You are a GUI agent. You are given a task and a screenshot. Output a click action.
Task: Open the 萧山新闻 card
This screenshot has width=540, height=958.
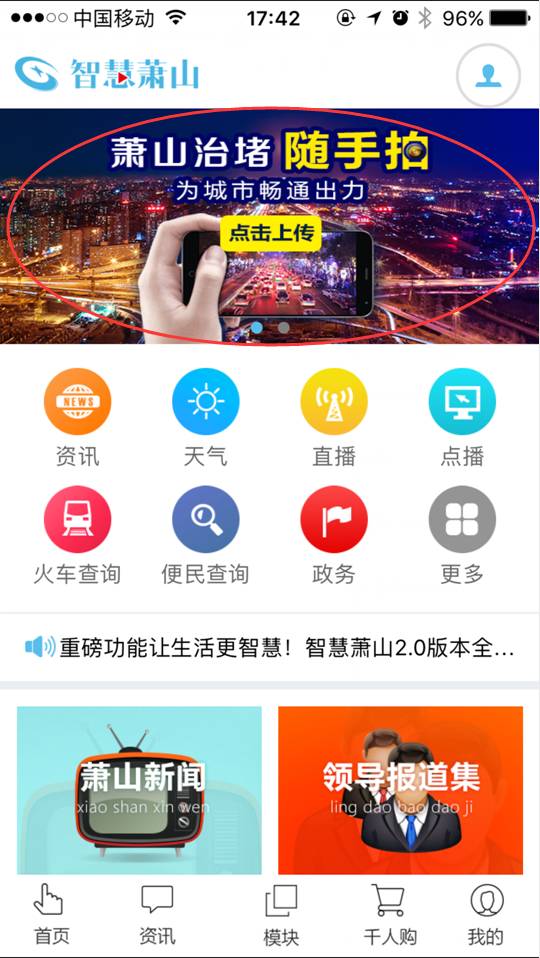[x=139, y=790]
